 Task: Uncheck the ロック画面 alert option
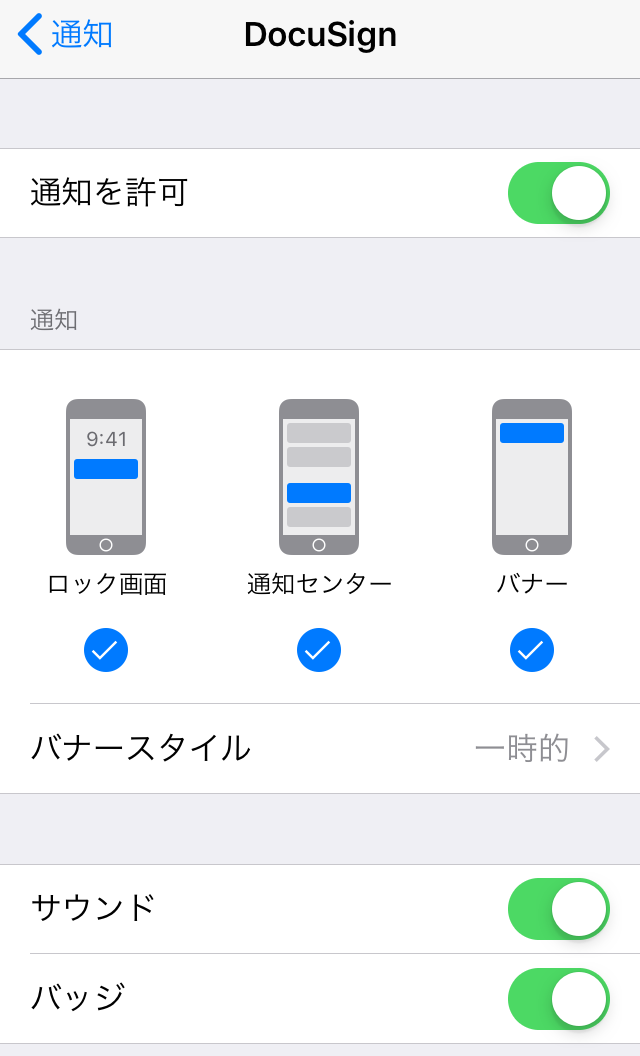[x=106, y=650]
